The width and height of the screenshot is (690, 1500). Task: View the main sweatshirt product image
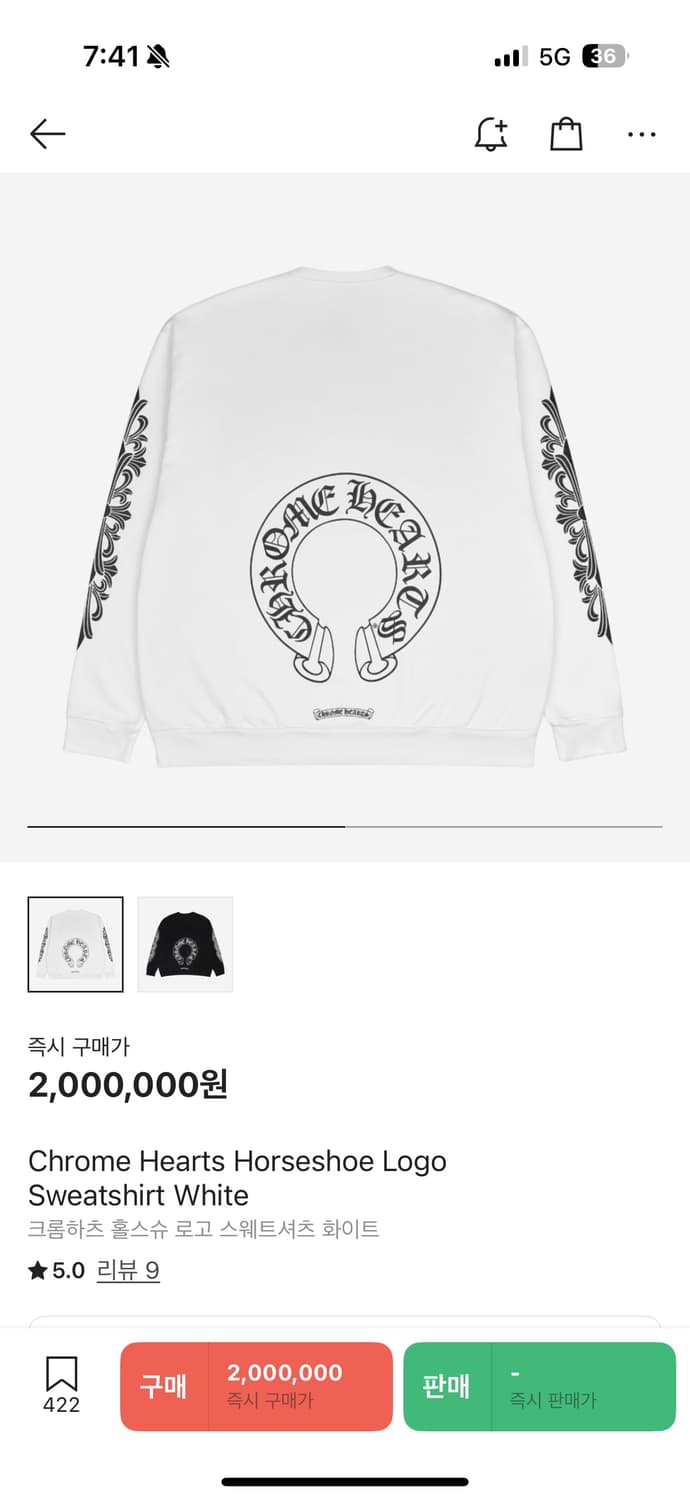[345, 515]
